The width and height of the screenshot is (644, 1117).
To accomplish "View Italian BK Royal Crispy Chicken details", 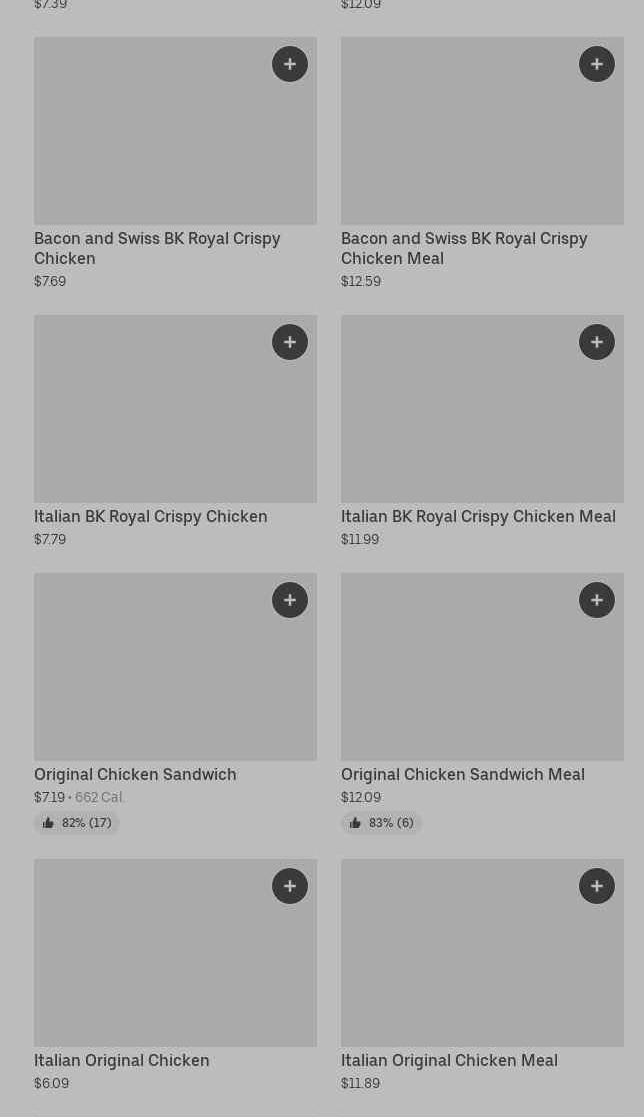I will pyautogui.click(x=150, y=516).
